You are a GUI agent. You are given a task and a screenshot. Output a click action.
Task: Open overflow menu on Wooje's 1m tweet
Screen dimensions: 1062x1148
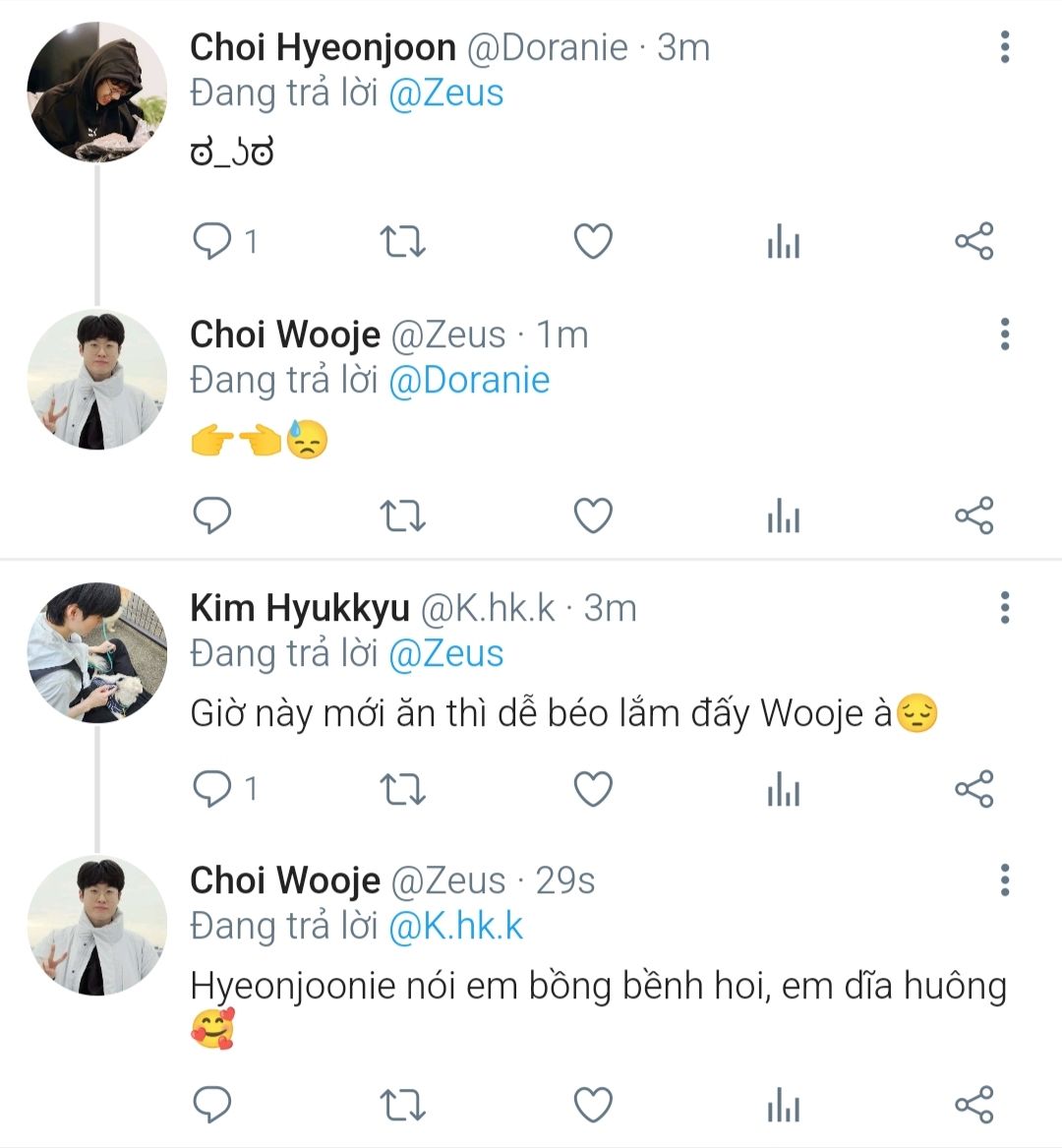[x=1004, y=334]
